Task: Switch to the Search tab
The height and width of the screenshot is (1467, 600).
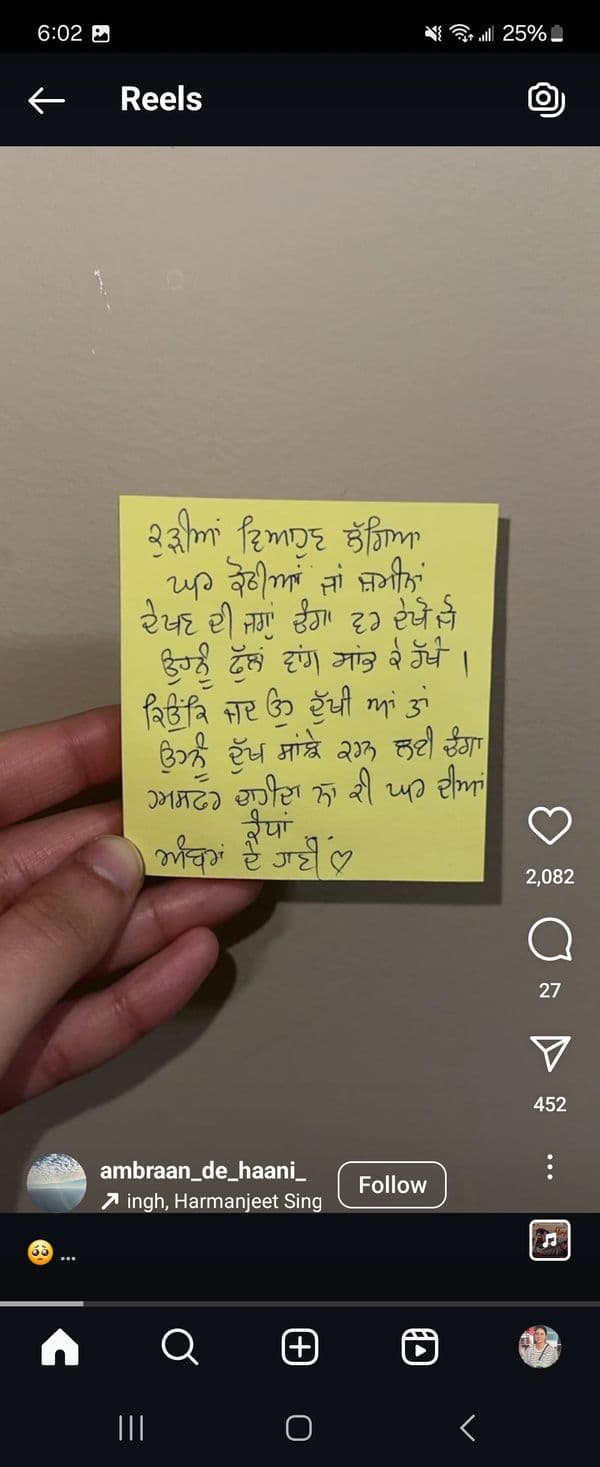Action: pos(179,1347)
